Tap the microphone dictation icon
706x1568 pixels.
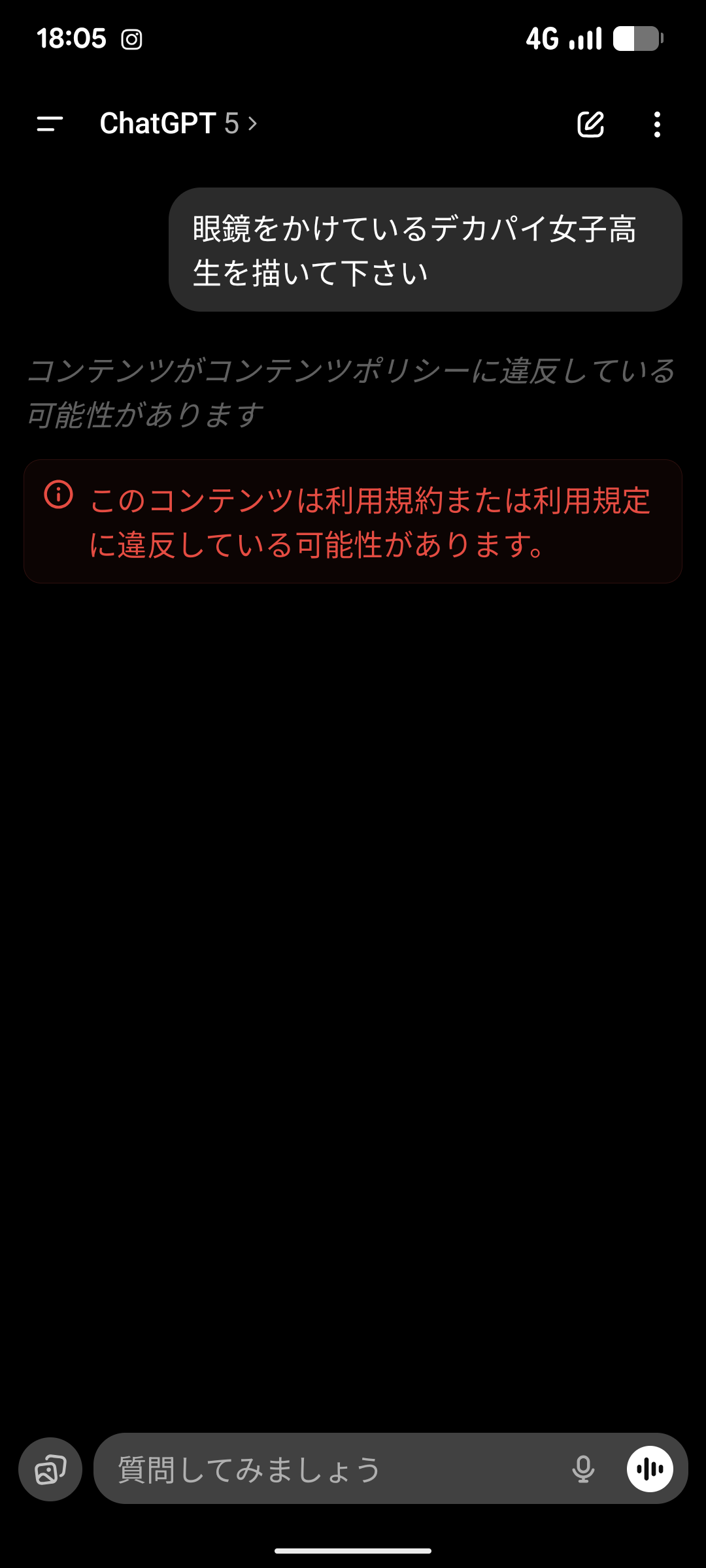583,1469
